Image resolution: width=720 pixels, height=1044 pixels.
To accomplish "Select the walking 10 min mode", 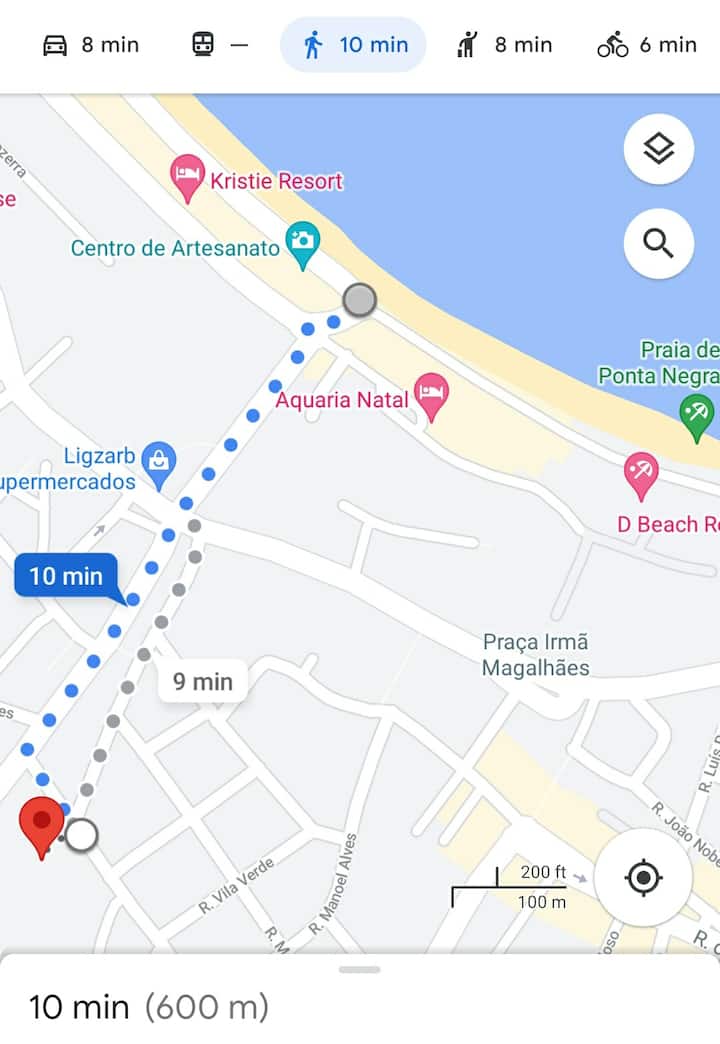I will (x=354, y=45).
